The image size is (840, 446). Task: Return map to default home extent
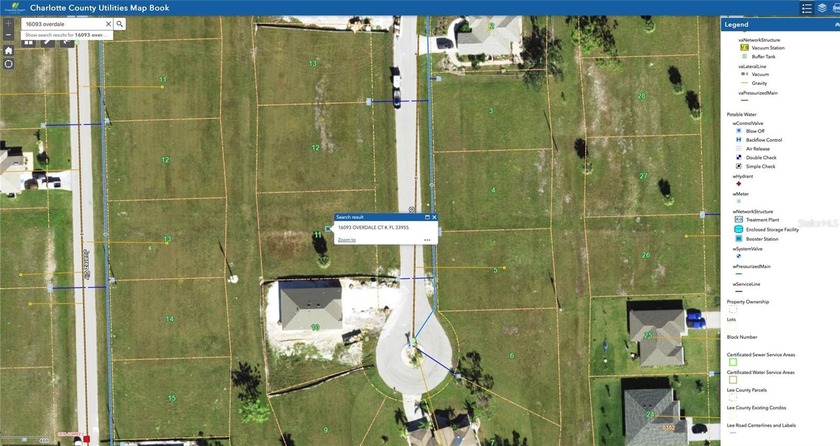click(x=8, y=49)
